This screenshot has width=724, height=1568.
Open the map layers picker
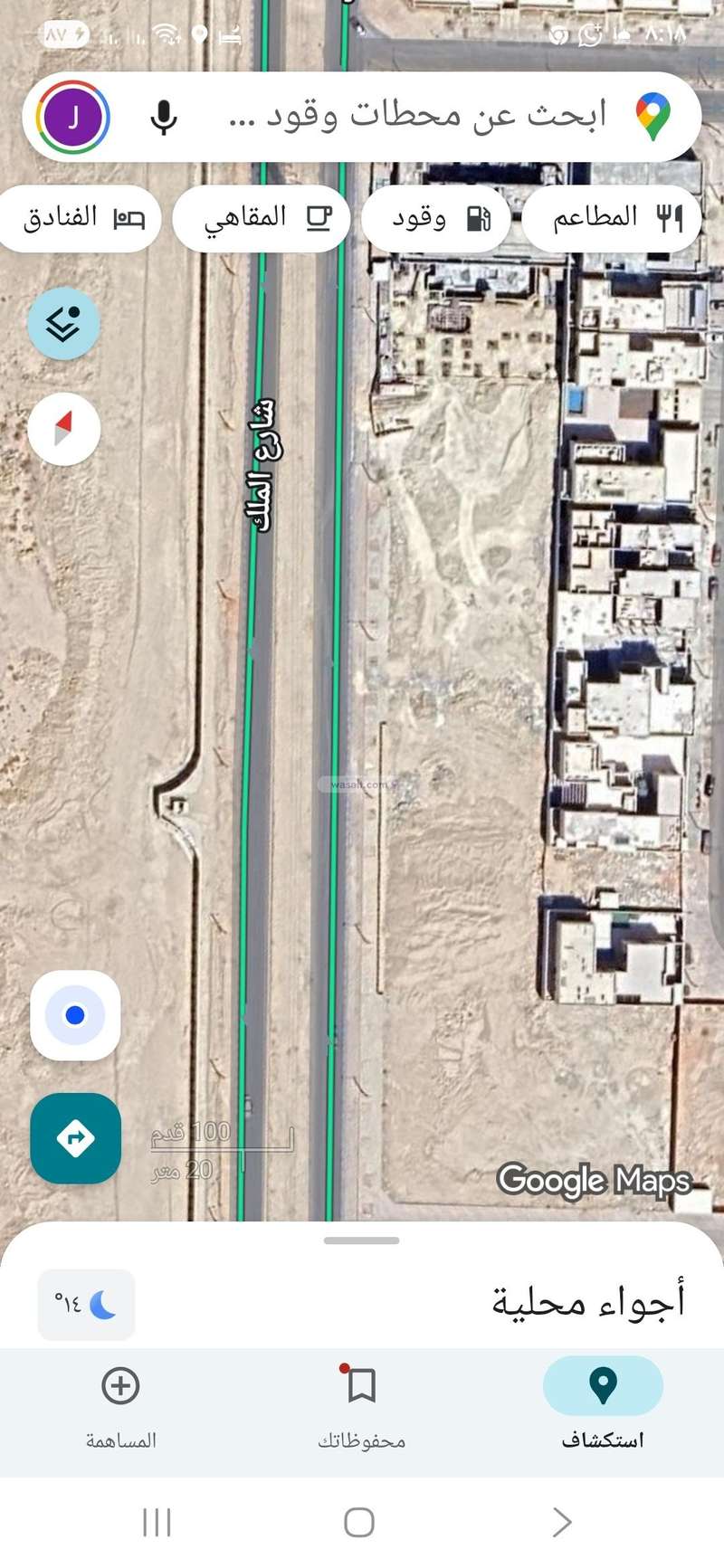pyautogui.click(x=63, y=323)
